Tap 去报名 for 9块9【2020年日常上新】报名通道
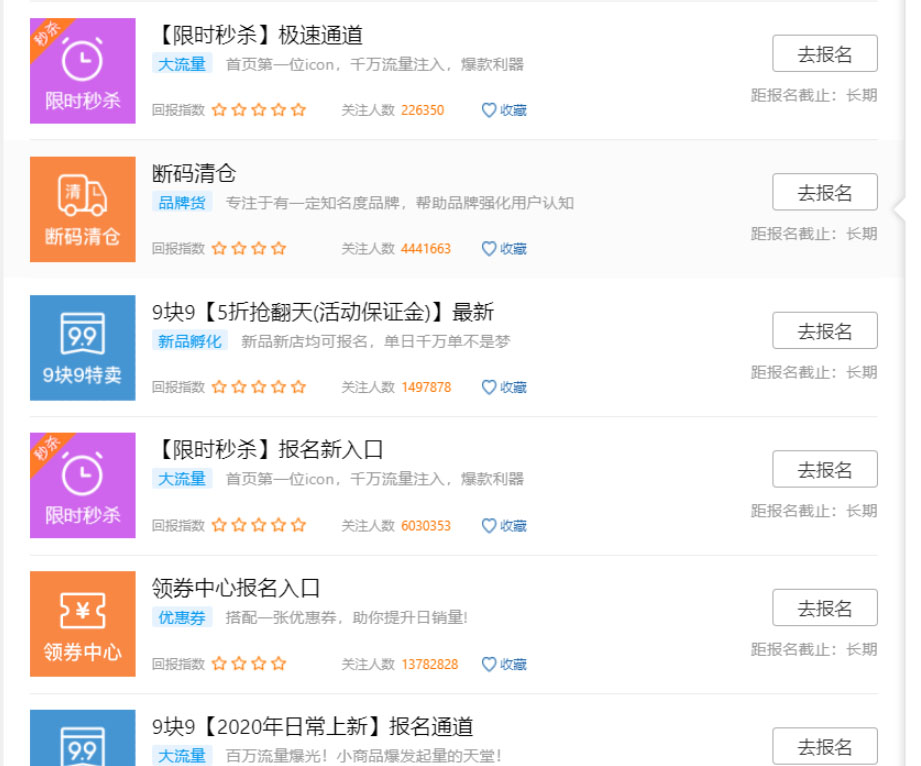 tap(824, 746)
